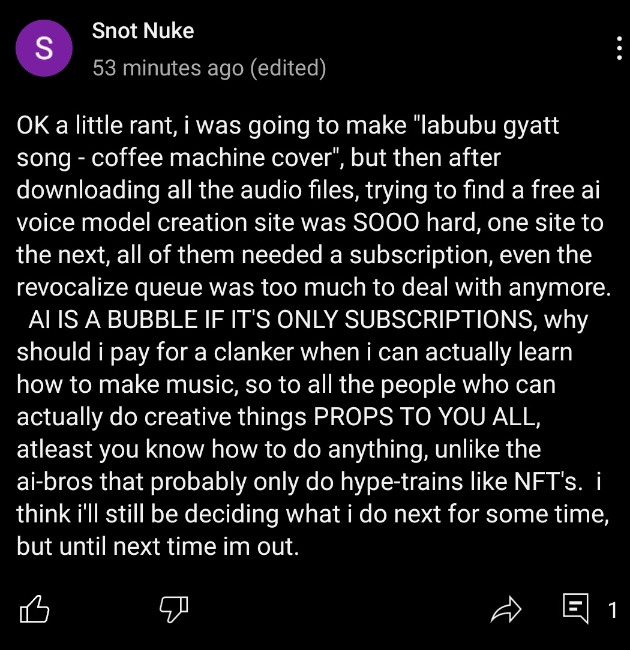
Task: Open Snot Nuke's channel avatar
Action: (43, 50)
